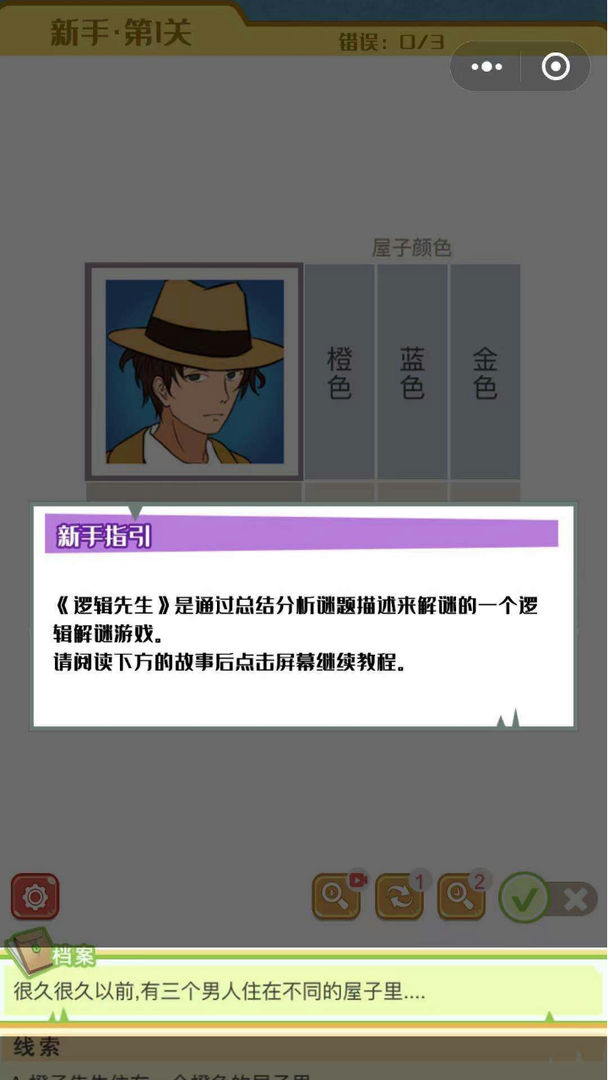Use the magnifier hint with badge 2

click(461, 897)
